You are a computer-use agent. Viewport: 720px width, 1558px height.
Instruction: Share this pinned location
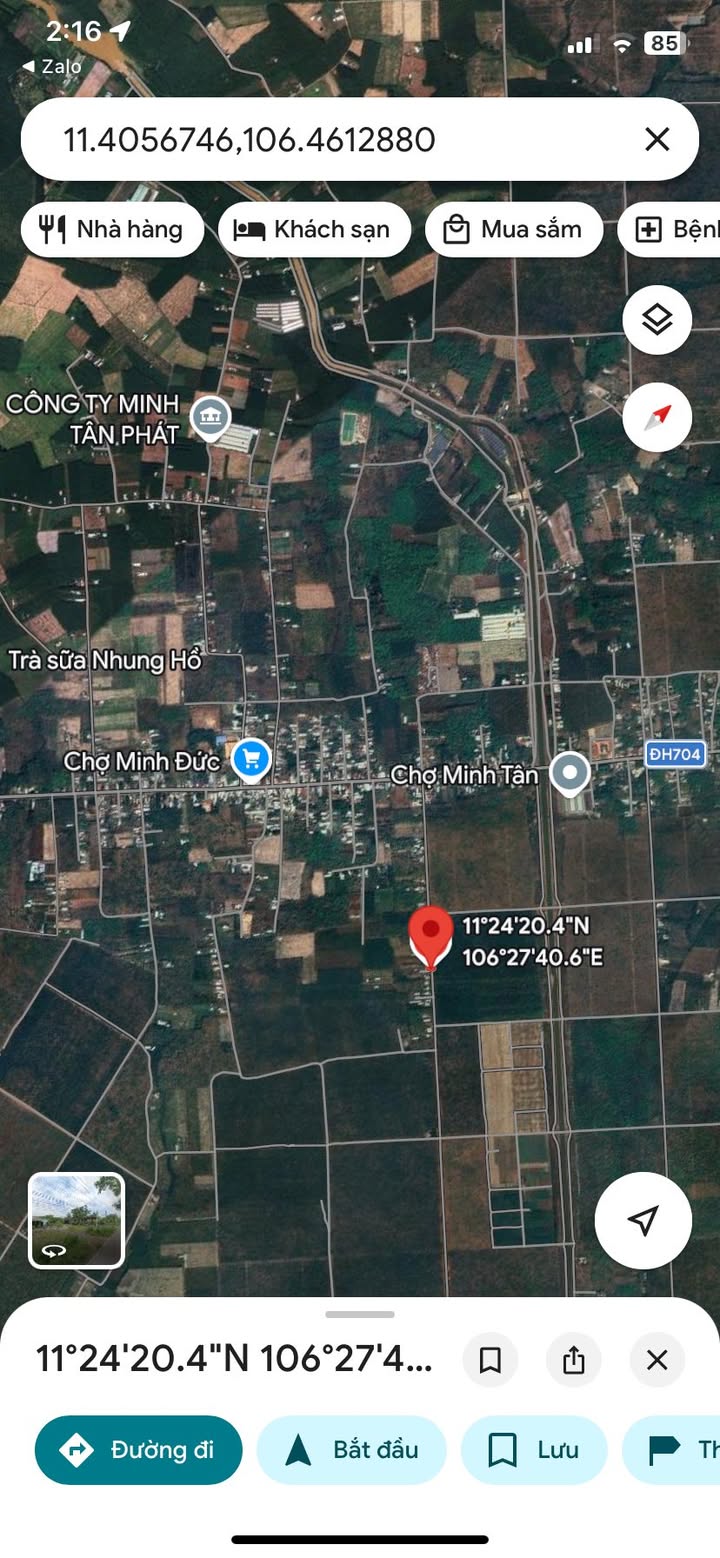pos(573,1360)
